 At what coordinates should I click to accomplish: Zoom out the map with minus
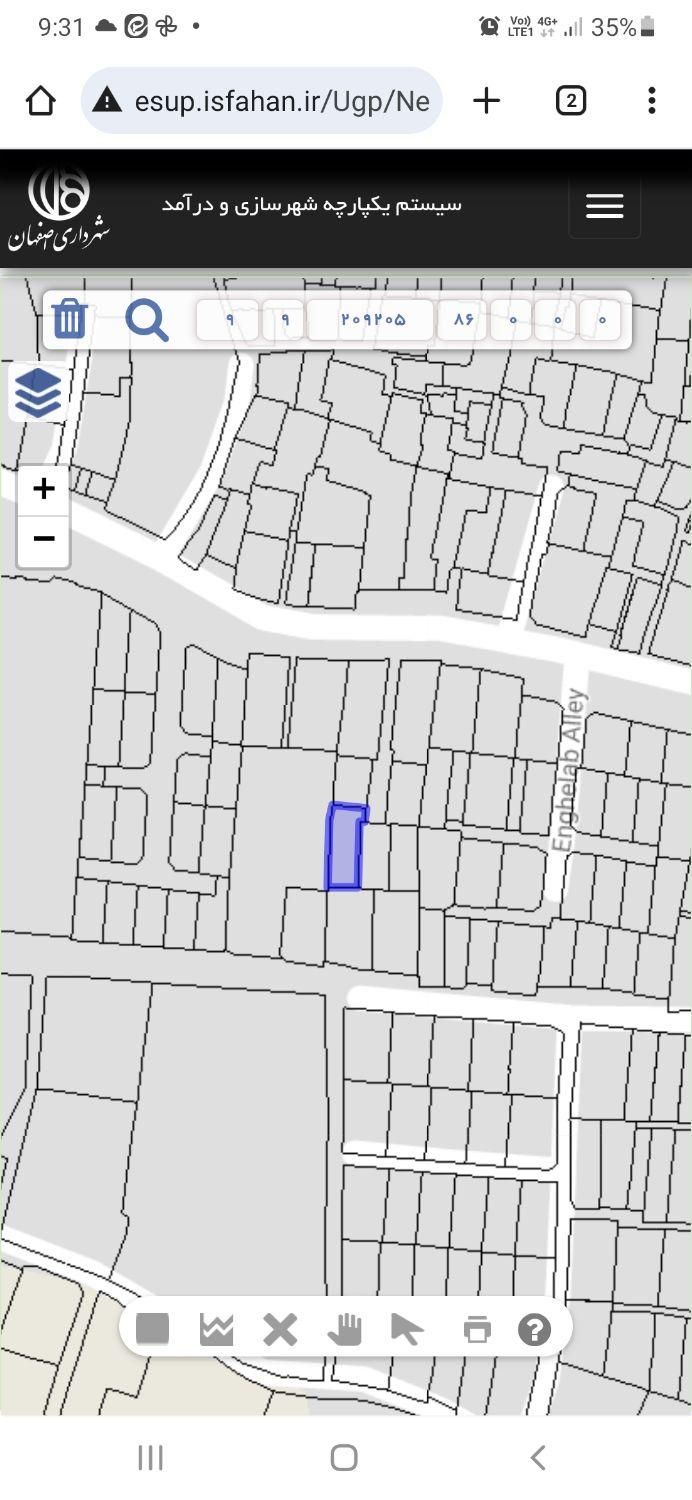(x=43, y=539)
